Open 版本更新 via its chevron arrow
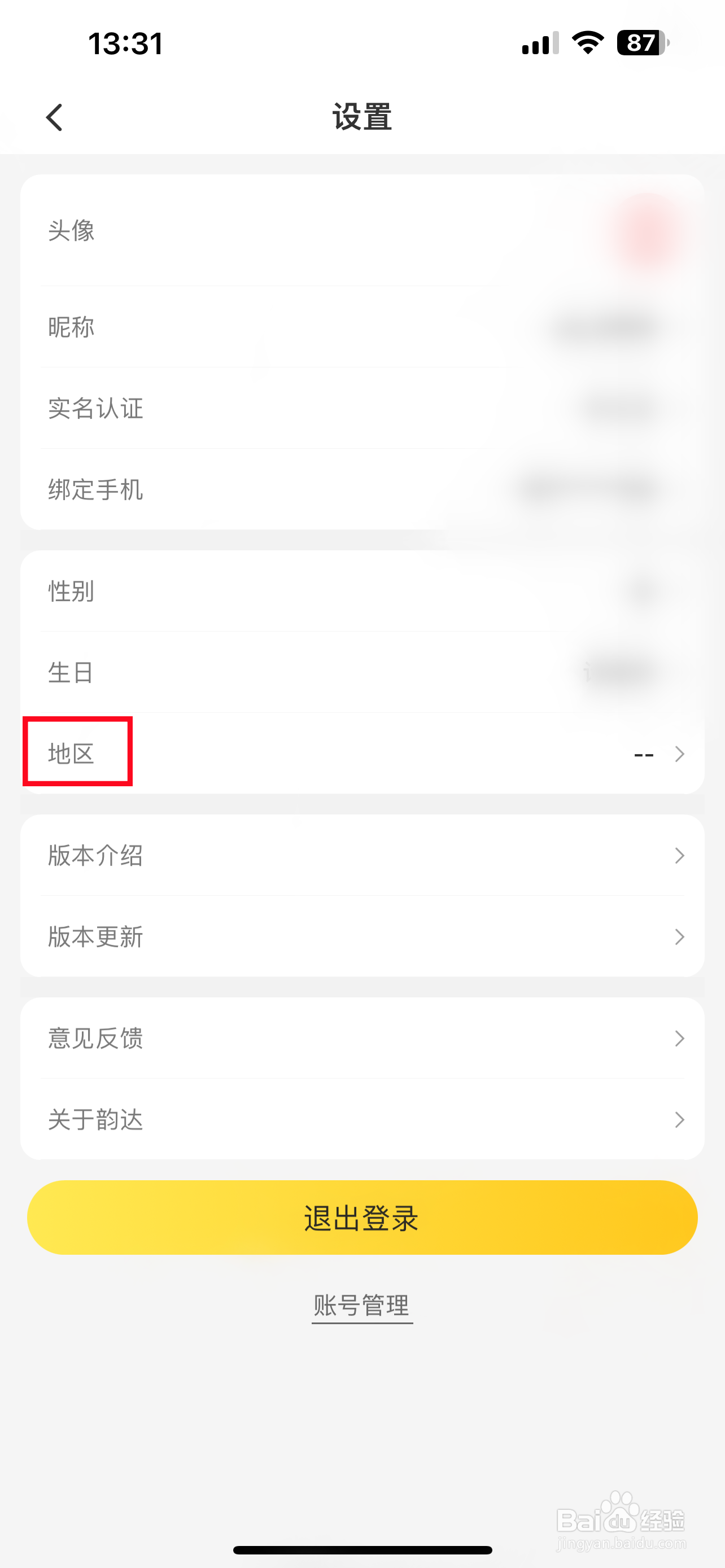Viewport: 725px width, 1568px height. point(680,937)
